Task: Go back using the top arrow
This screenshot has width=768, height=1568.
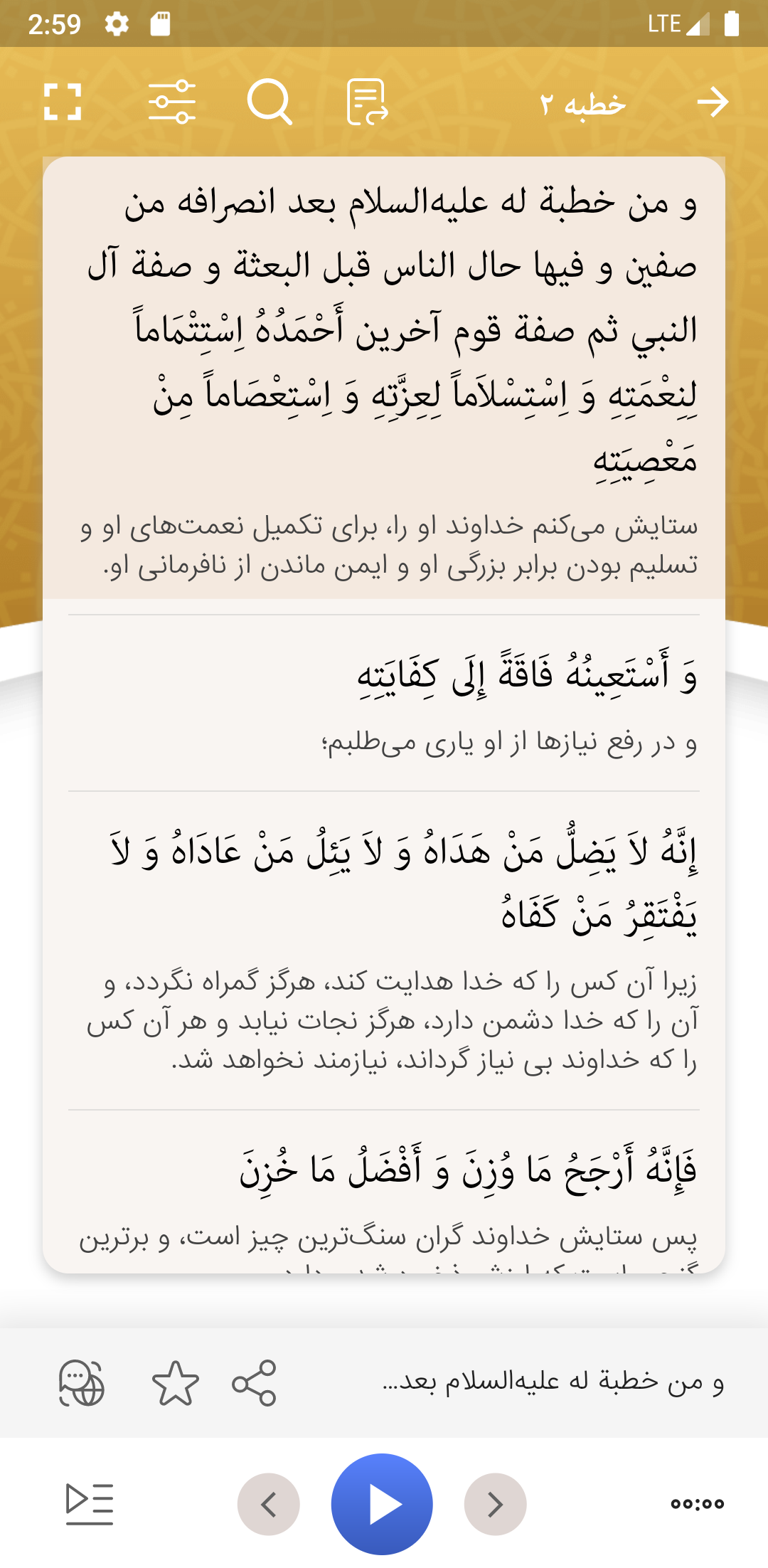Action: (x=713, y=102)
